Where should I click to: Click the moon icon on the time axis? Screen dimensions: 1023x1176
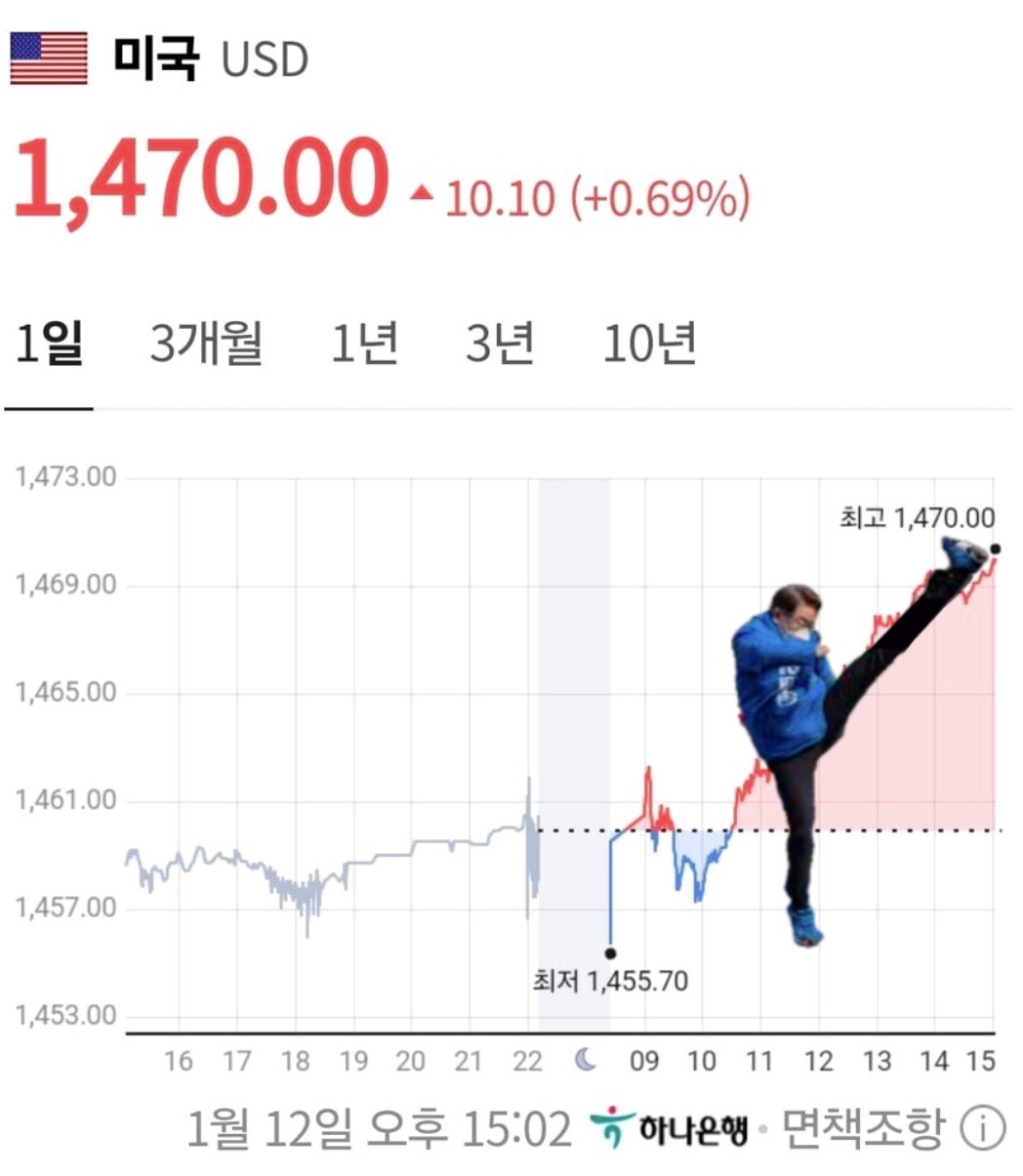(x=583, y=1056)
